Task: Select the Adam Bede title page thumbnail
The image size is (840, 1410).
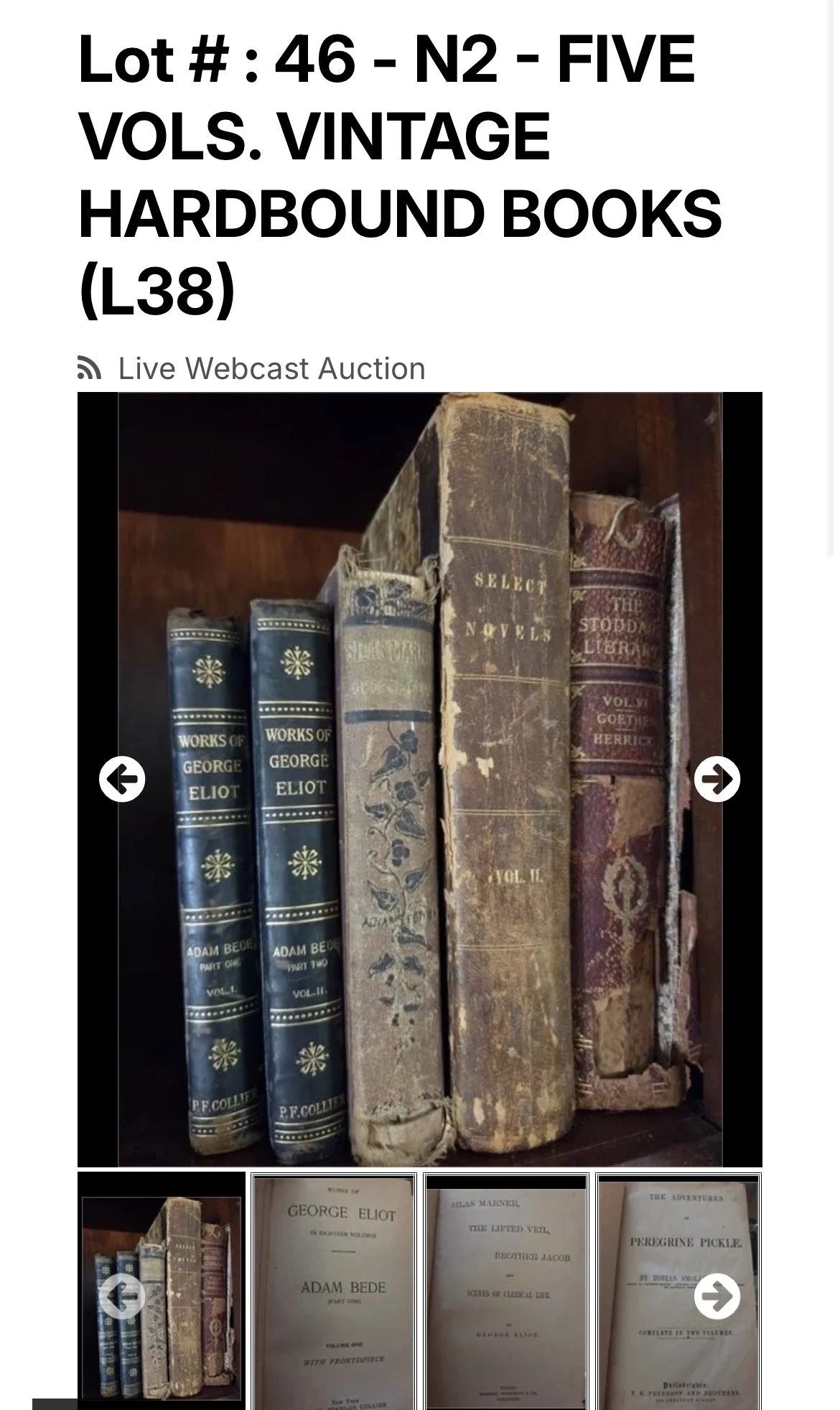Action: point(334,1292)
